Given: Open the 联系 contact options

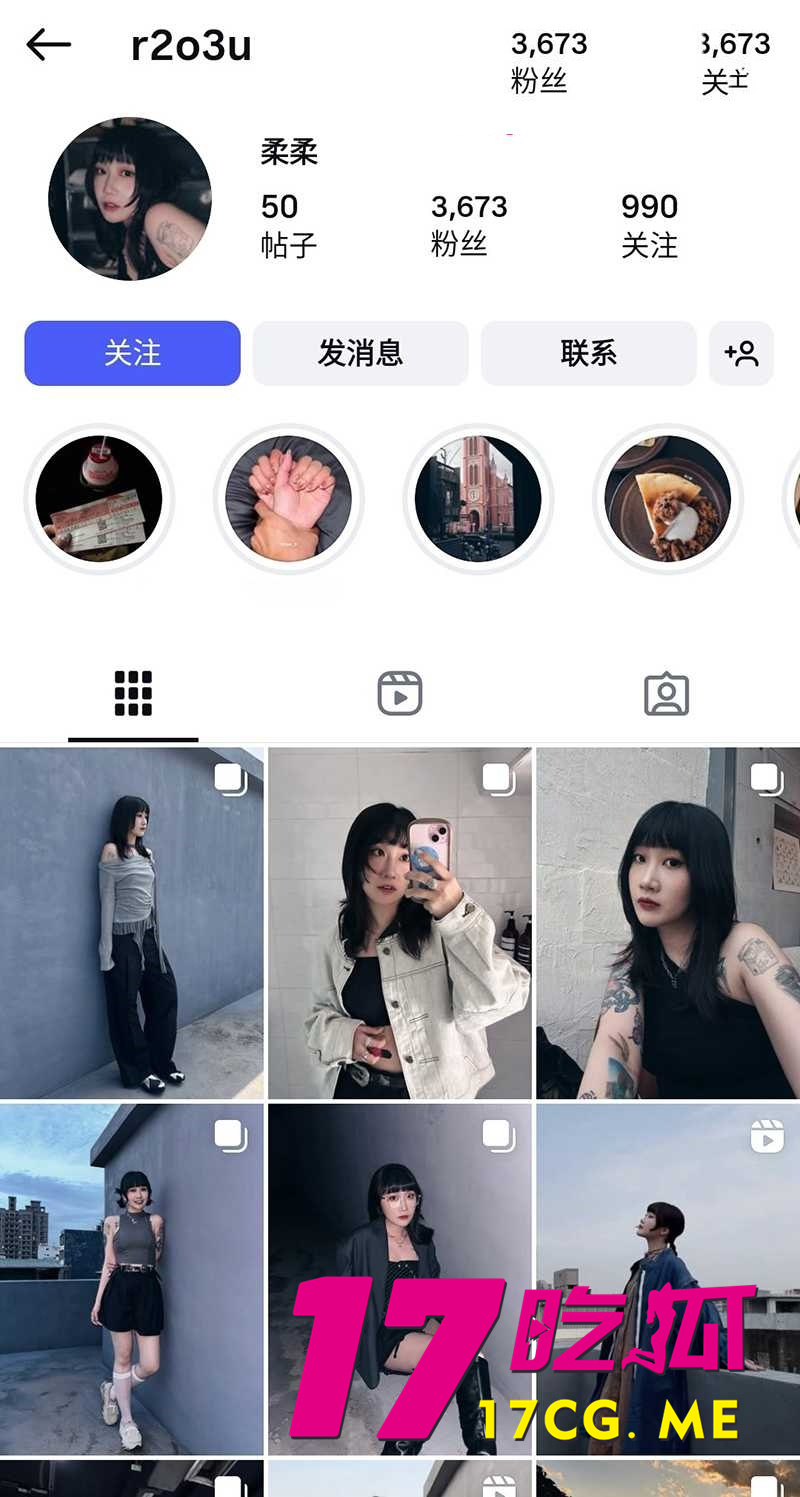Looking at the screenshot, I should pyautogui.click(x=588, y=353).
